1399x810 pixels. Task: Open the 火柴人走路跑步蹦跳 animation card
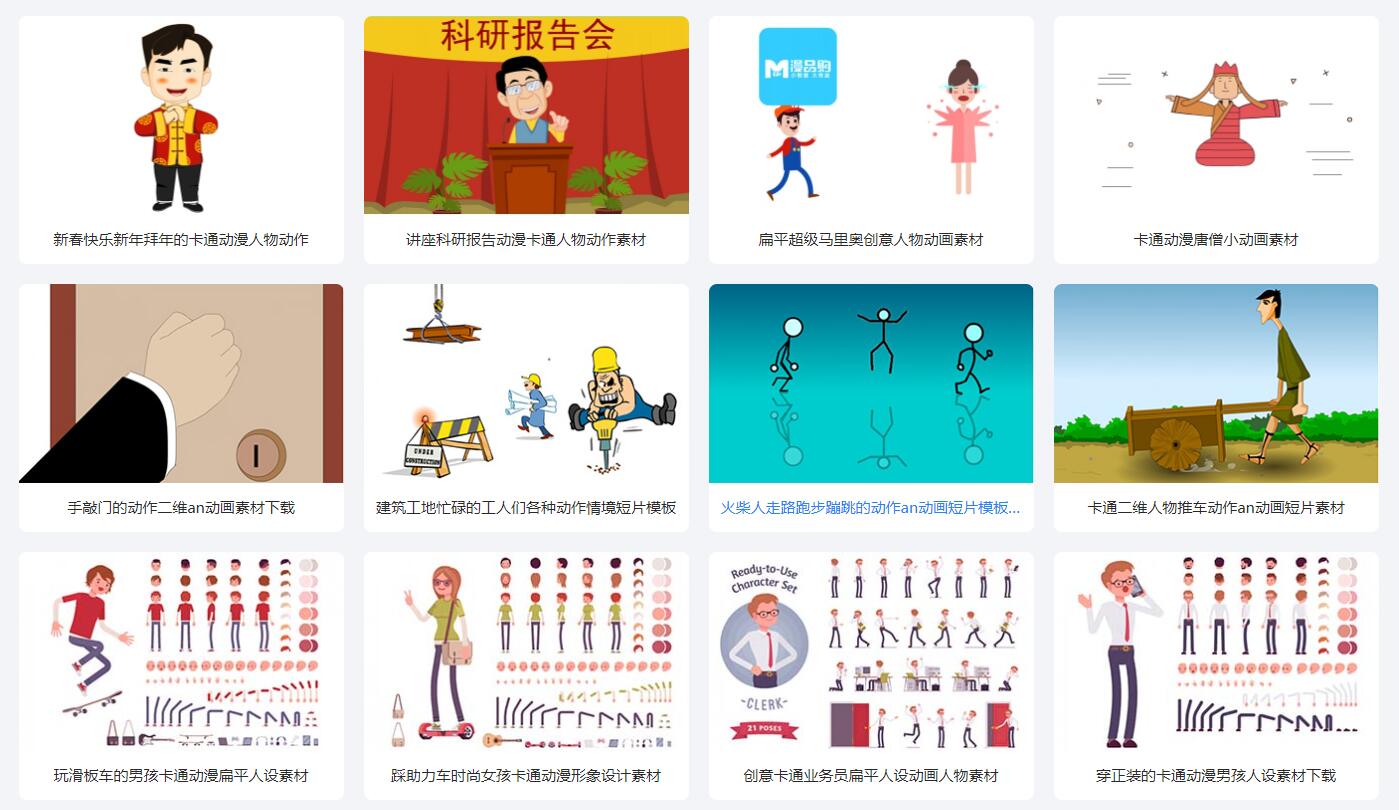pos(871,385)
